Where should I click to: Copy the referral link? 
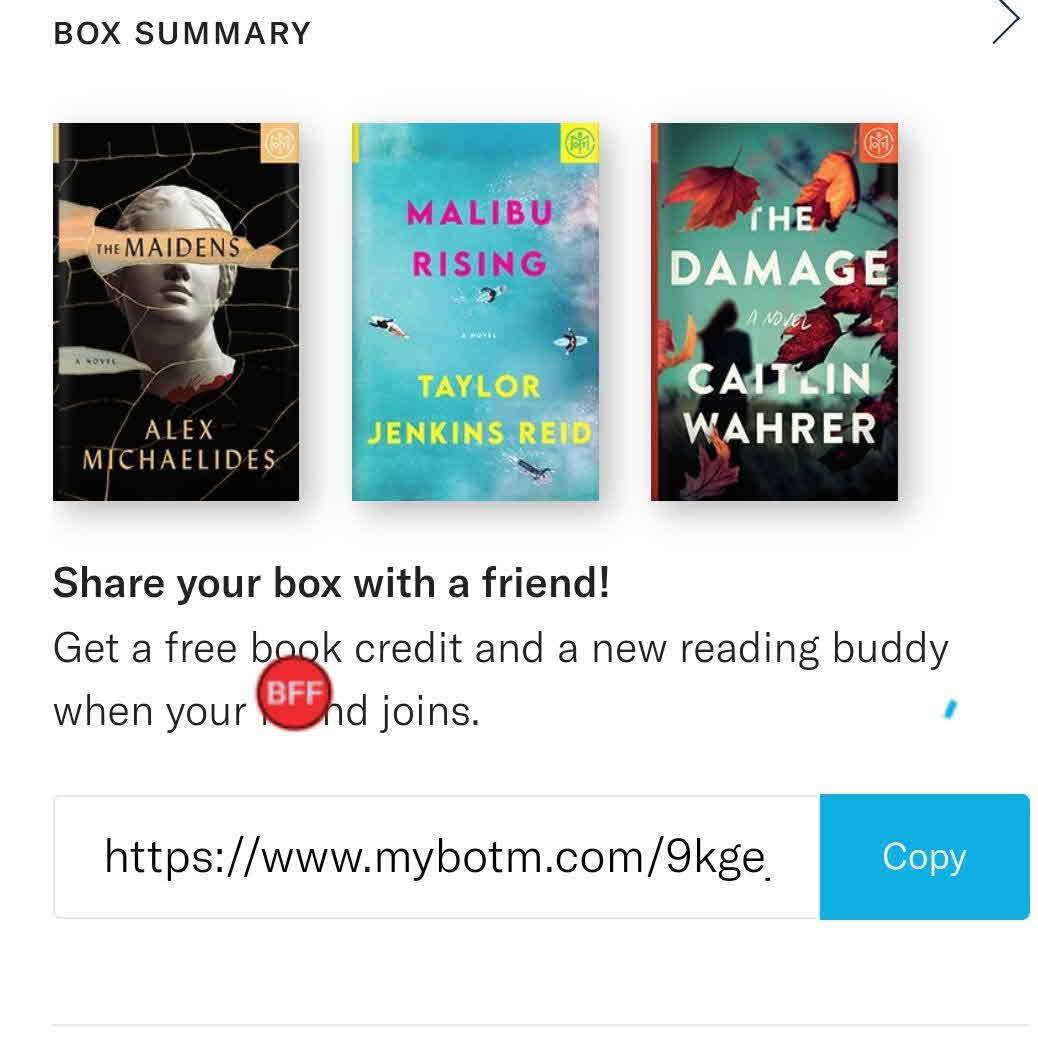coord(924,857)
